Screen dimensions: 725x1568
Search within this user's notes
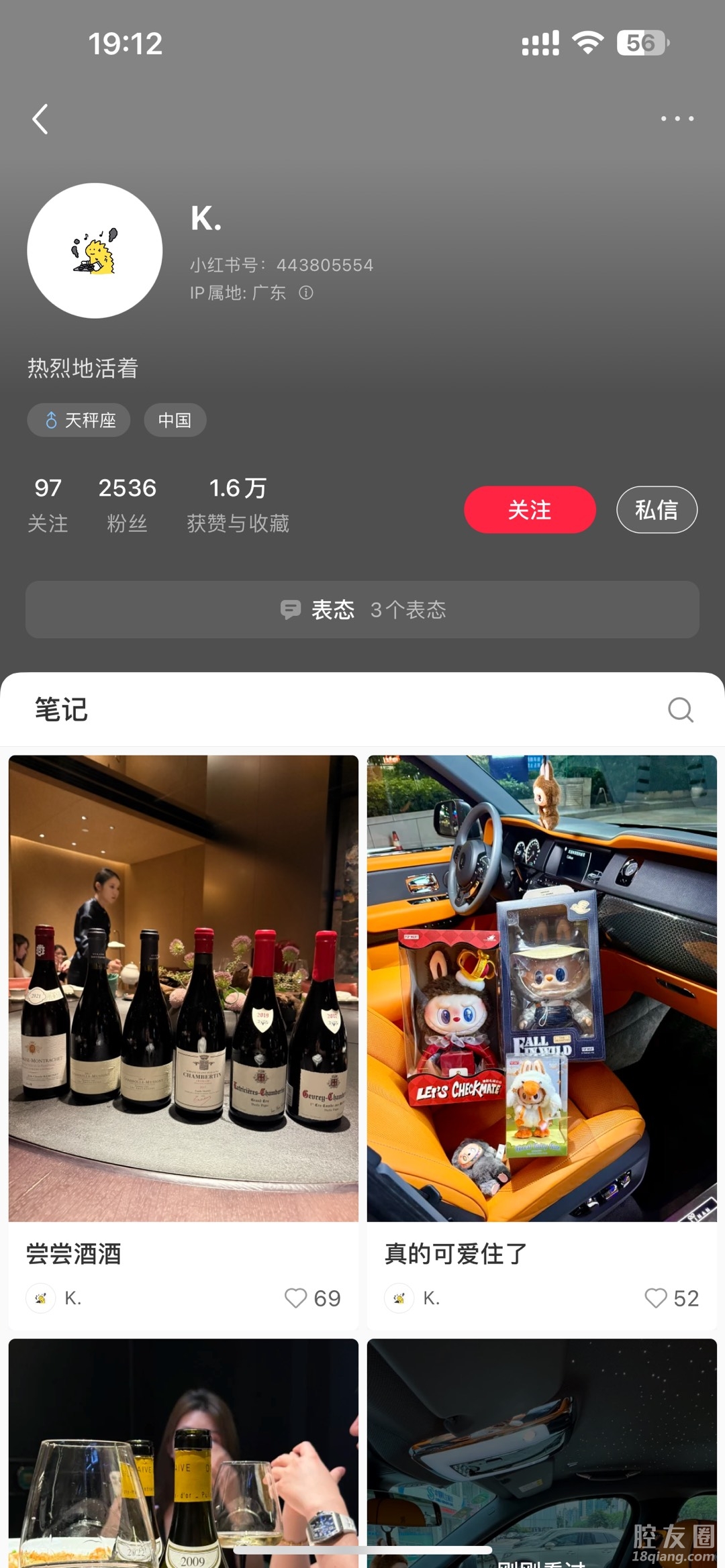click(681, 709)
